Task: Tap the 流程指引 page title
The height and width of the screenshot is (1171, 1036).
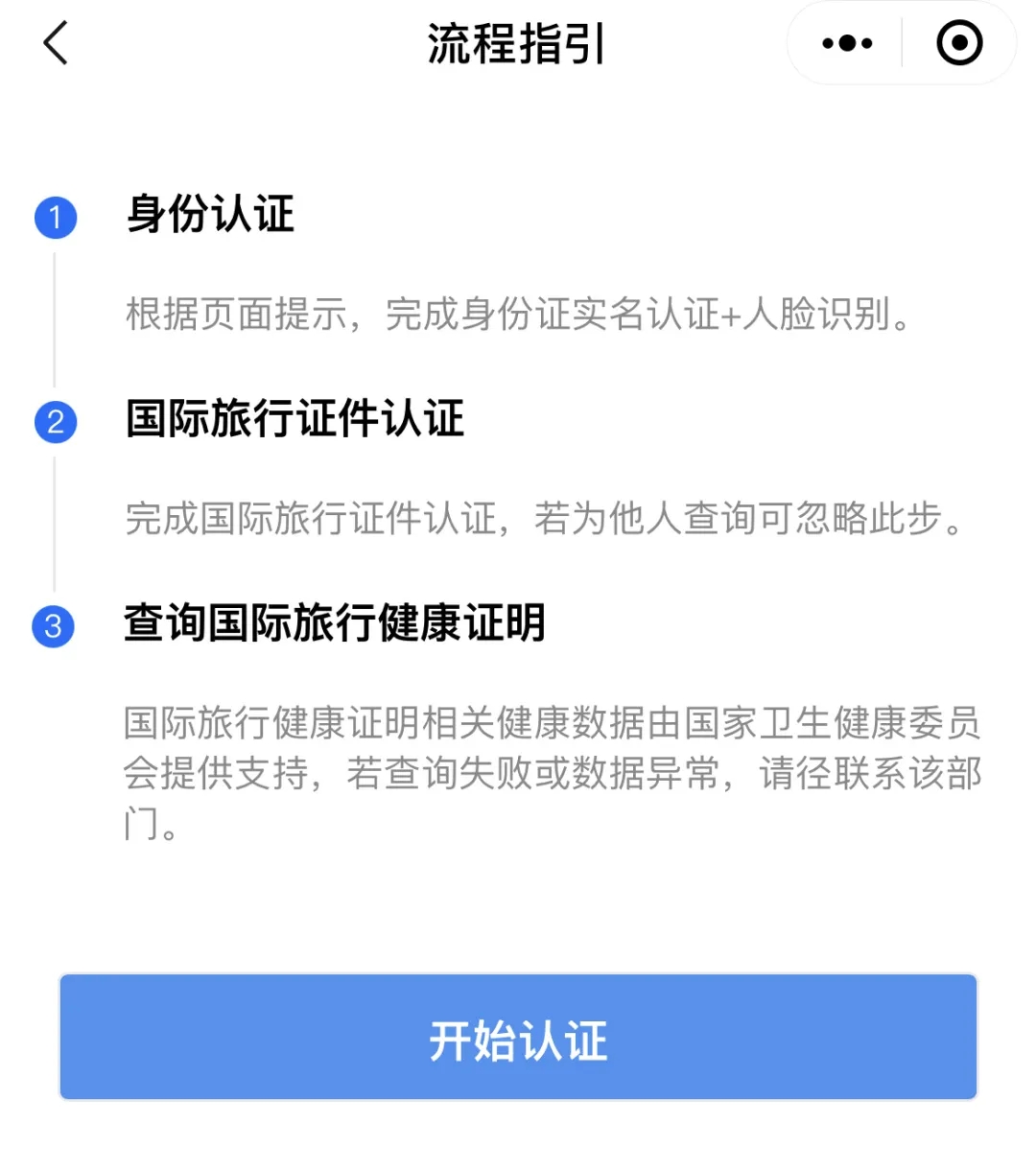Action: point(518,43)
